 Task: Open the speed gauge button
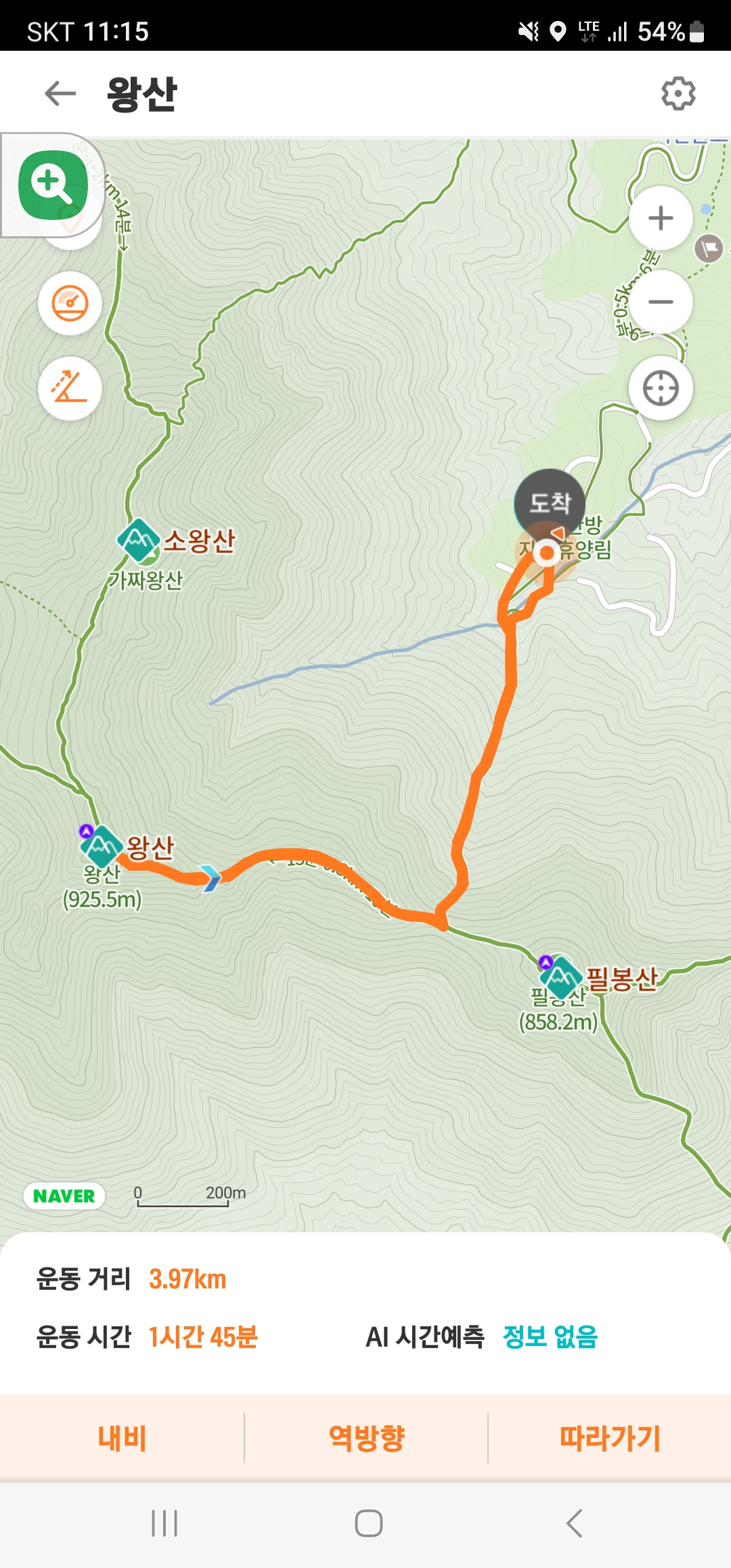pos(70,303)
